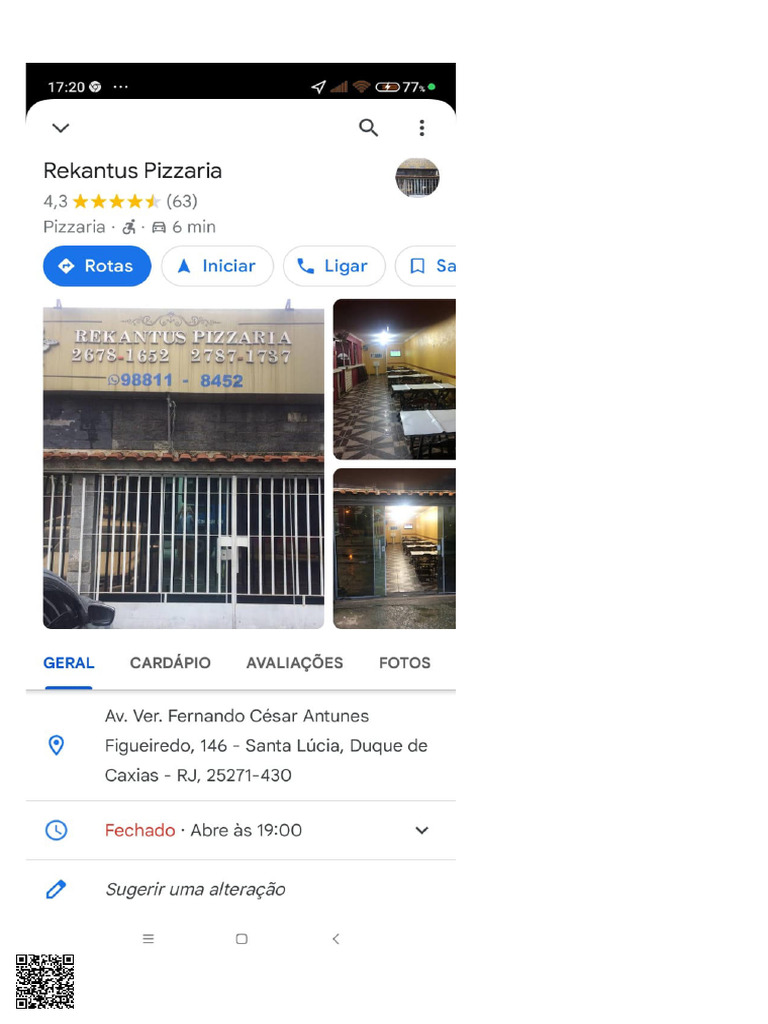The width and height of the screenshot is (768, 1024).
Task: Call the pizzeria with Ligar
Action: pos(334,266)
